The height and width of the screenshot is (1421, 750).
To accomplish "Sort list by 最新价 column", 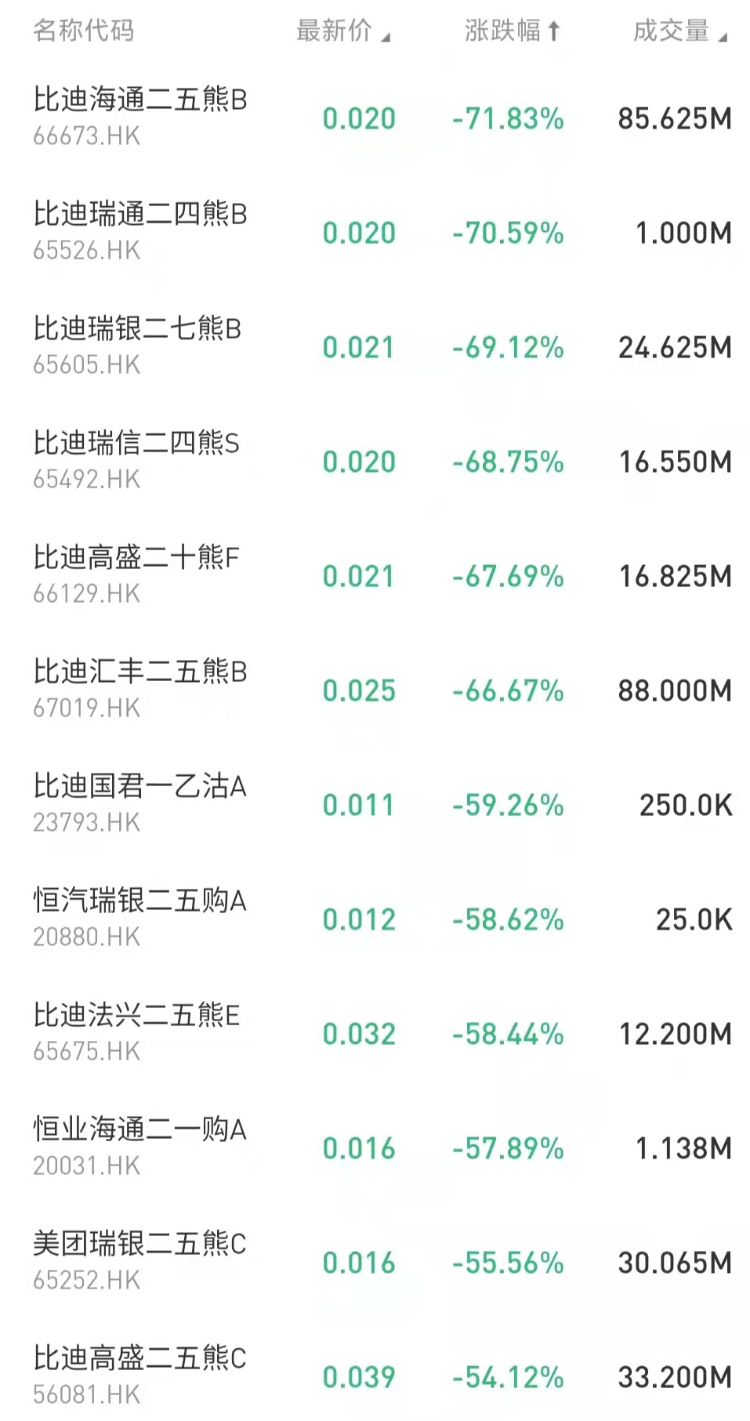I will (x=342, y=31).
